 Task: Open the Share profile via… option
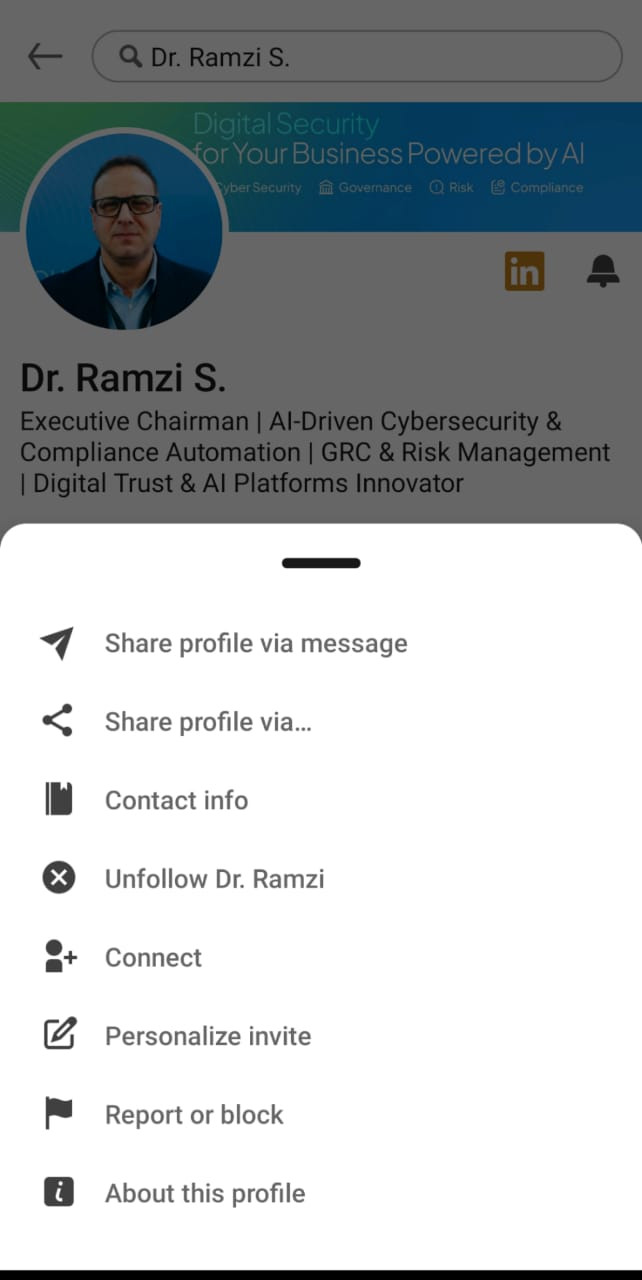[x=208, y=721]
